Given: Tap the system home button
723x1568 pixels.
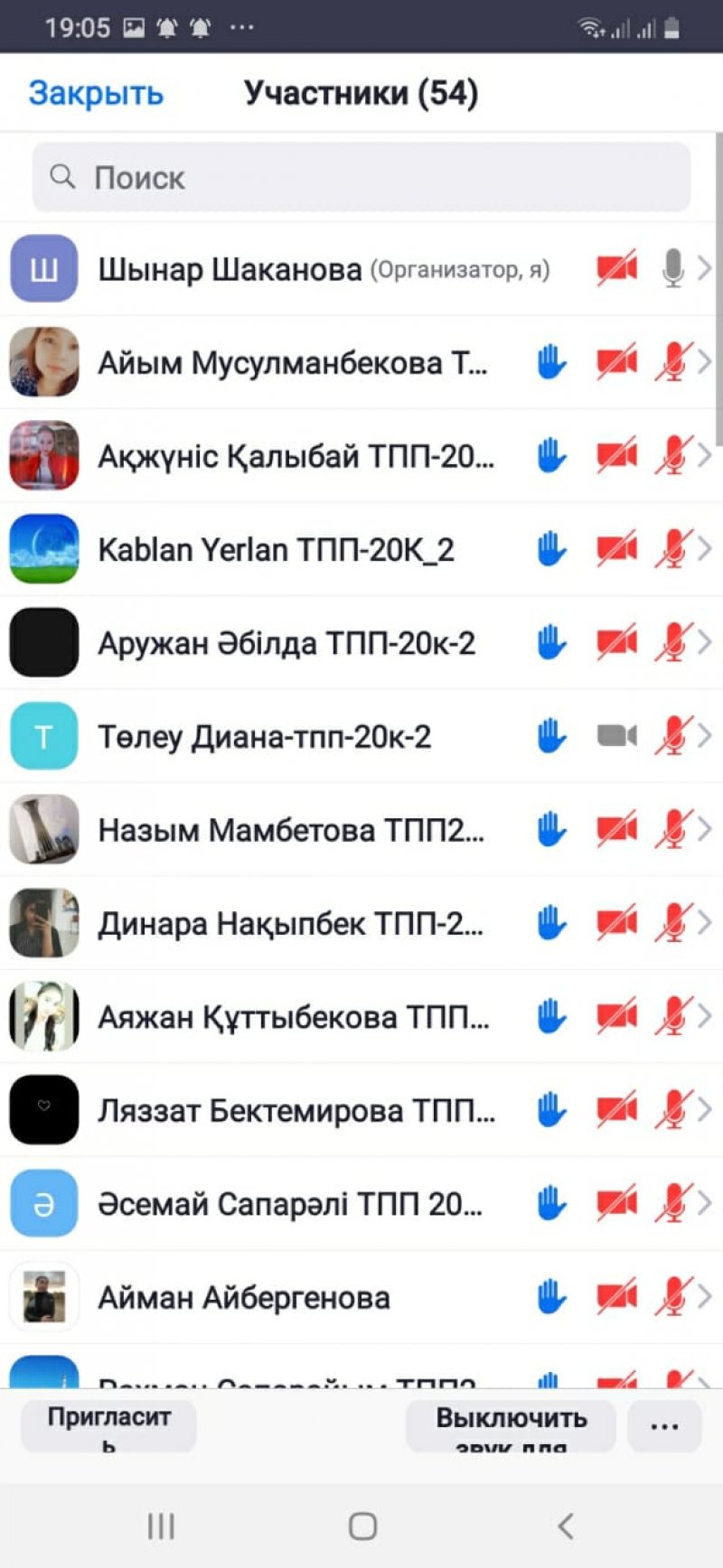Looking at the screenshot, I should pyautogui.click(x=362, y=1526).
